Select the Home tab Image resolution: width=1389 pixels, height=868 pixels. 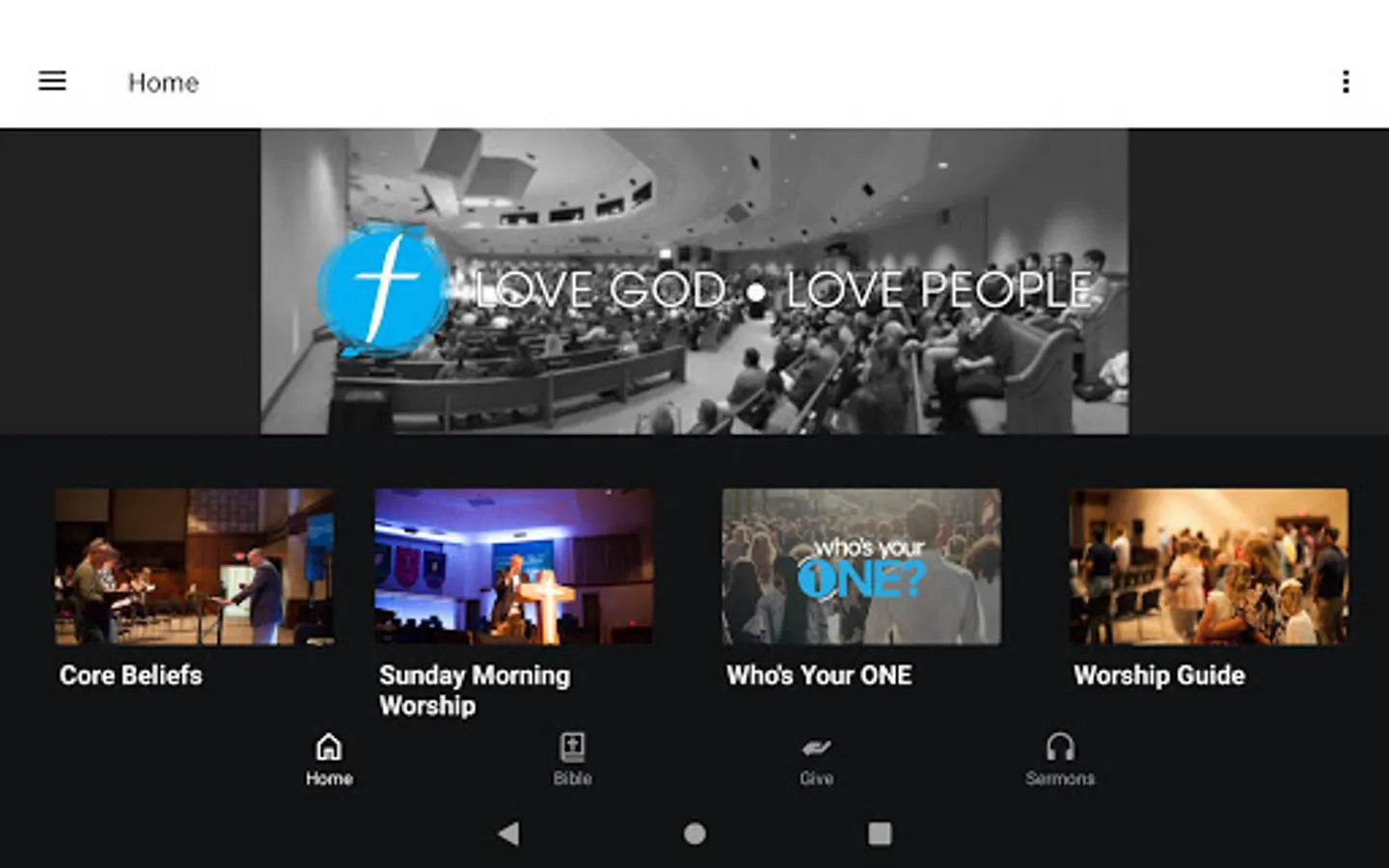coord(329,760)
